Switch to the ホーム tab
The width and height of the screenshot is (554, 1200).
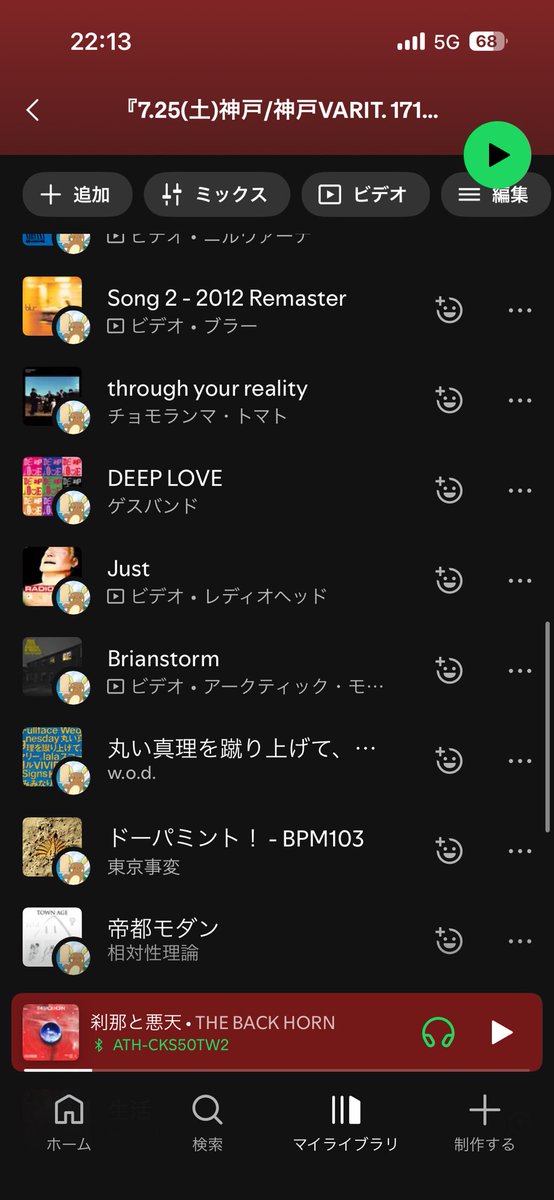[68, 1123]
